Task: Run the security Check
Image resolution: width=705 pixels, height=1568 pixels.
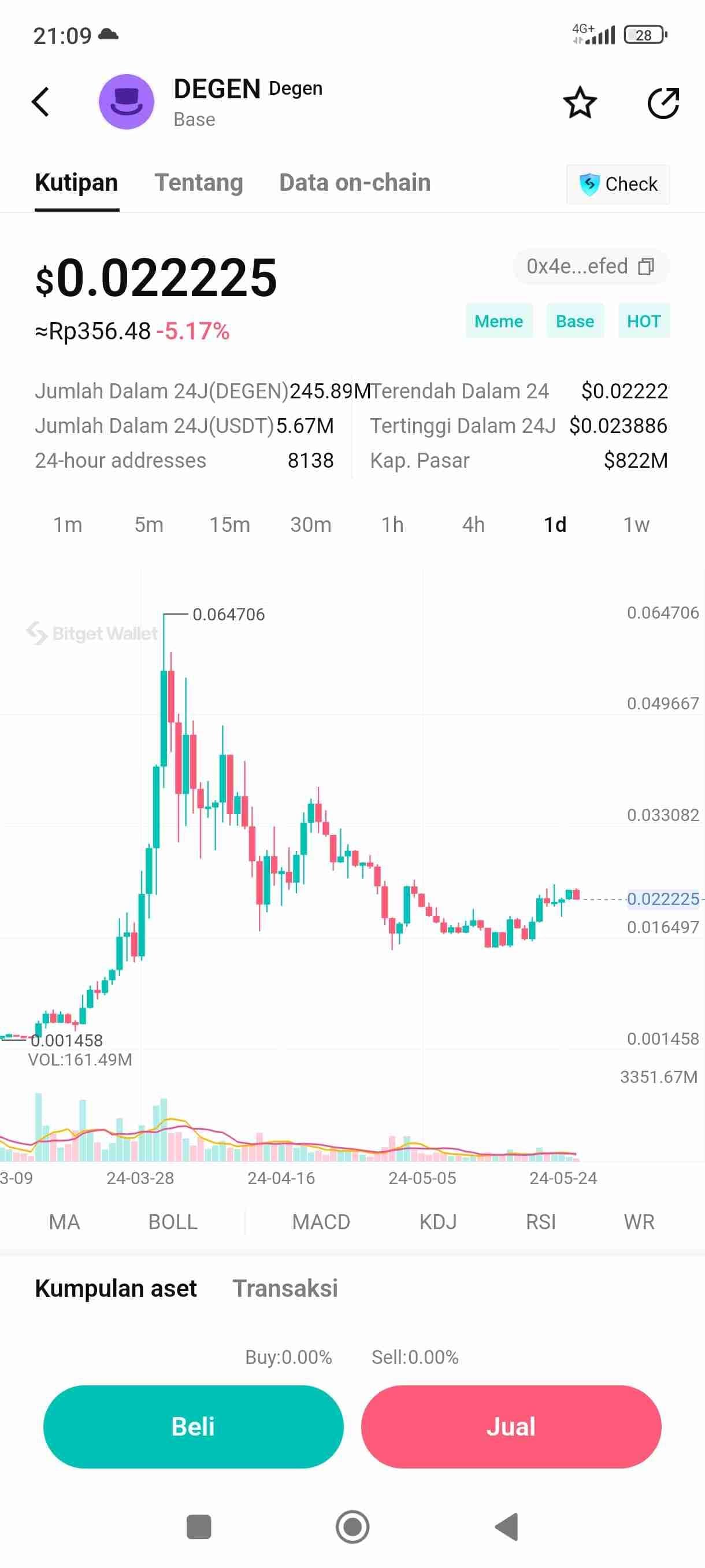Action: [618, 184]
